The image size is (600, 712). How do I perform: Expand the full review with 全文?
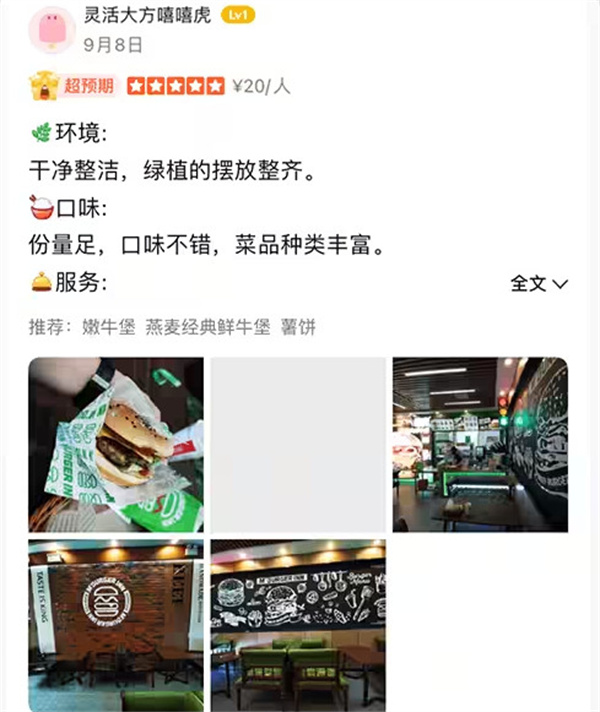click(539, 284)
